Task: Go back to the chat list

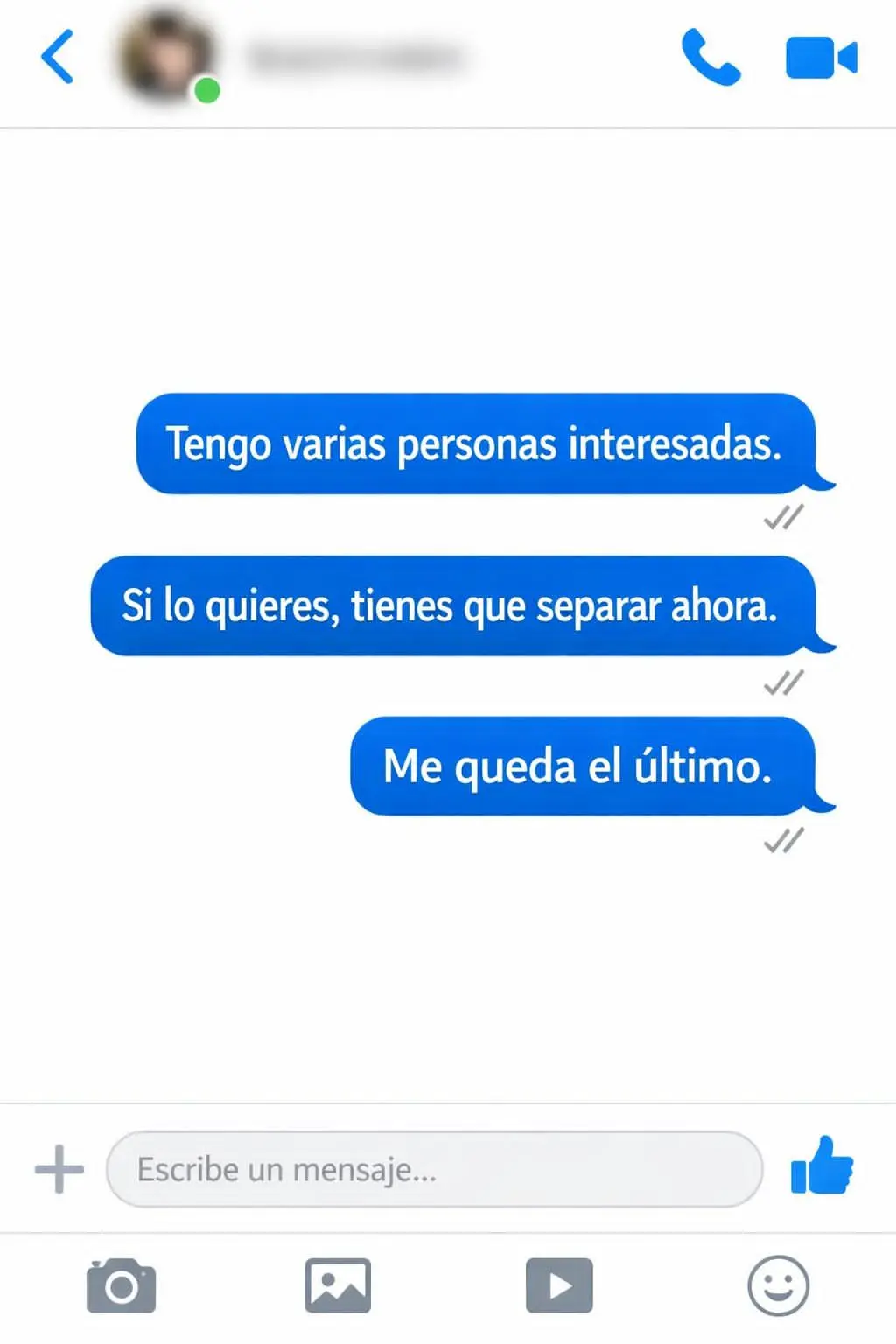Action: click(58, 58)
